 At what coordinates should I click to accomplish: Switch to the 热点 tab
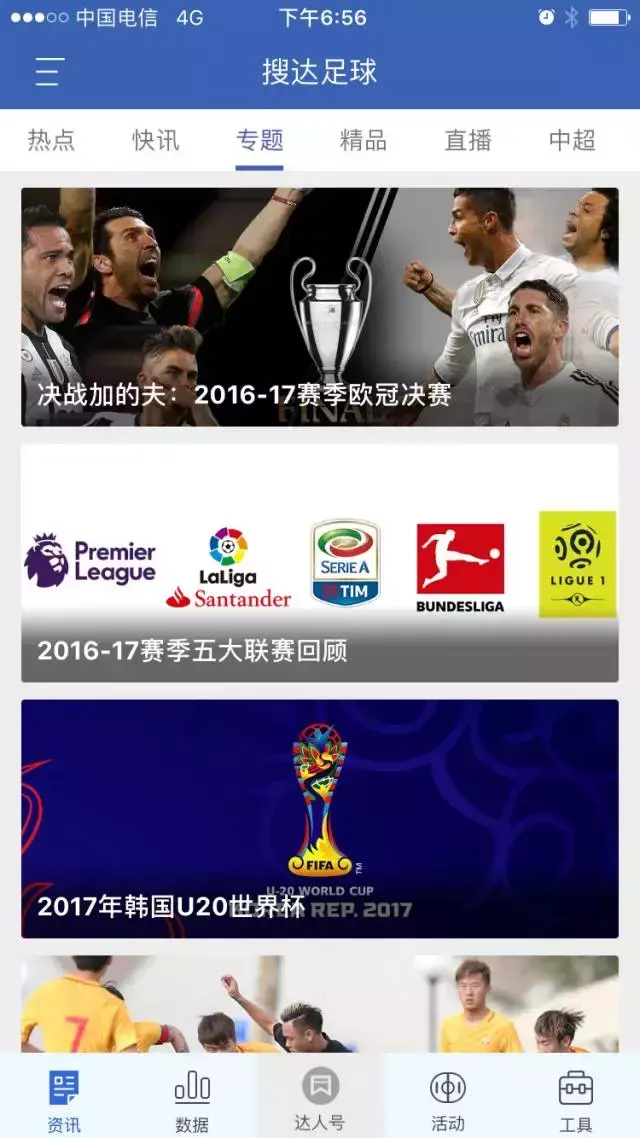[51, 140]
